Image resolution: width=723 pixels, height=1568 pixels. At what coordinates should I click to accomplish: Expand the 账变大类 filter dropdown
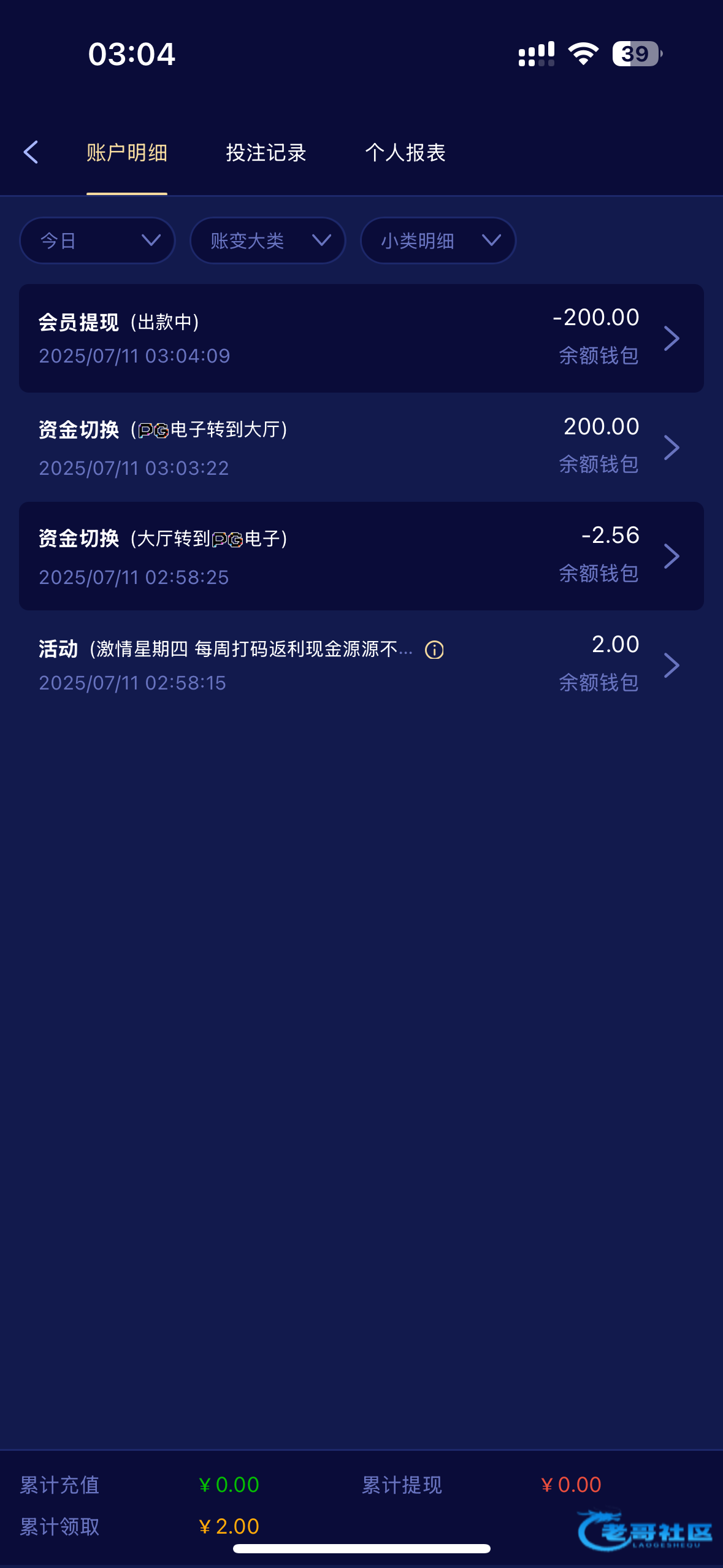[x=268, y=240]
